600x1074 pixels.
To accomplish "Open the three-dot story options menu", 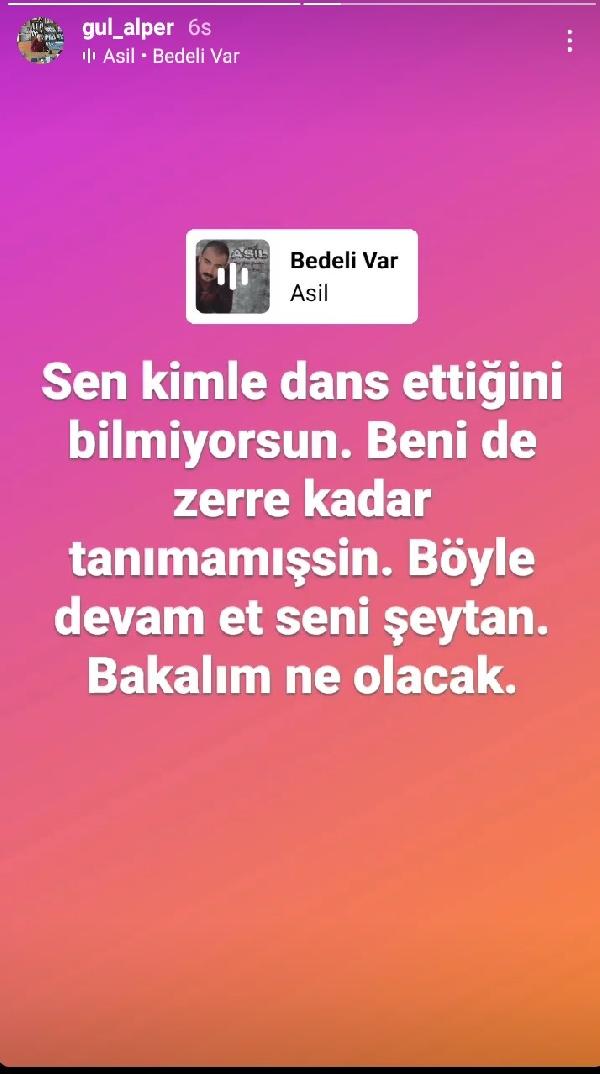I will [569, 41].
